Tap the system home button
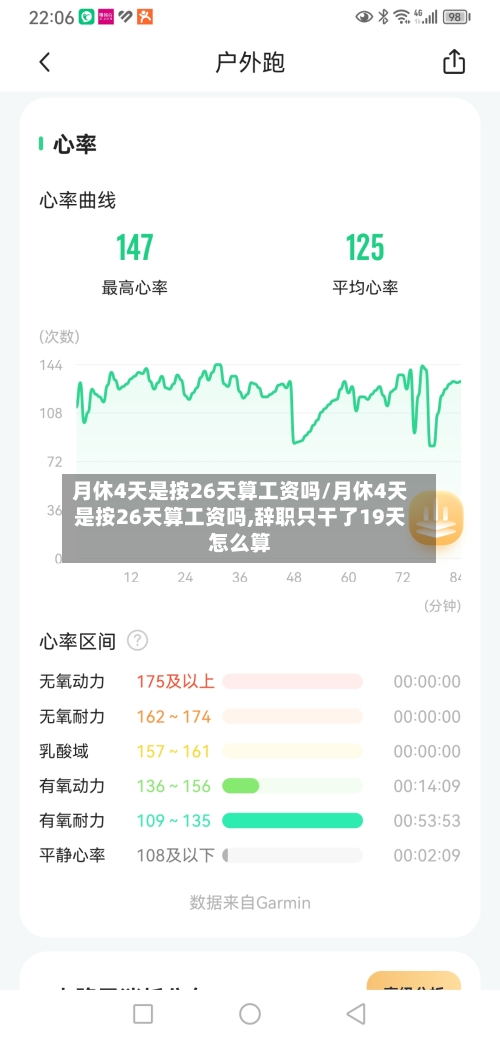The height and width of the screenshot is (1038, 500). point(250,1014)
